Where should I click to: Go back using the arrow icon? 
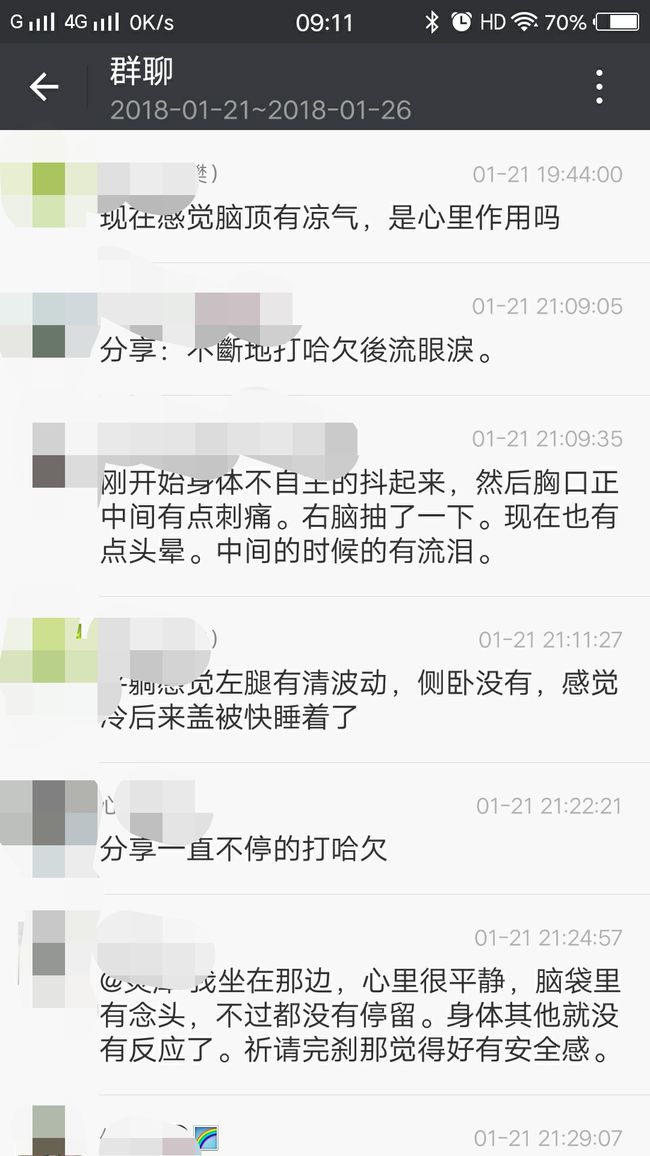pos(43,87)
